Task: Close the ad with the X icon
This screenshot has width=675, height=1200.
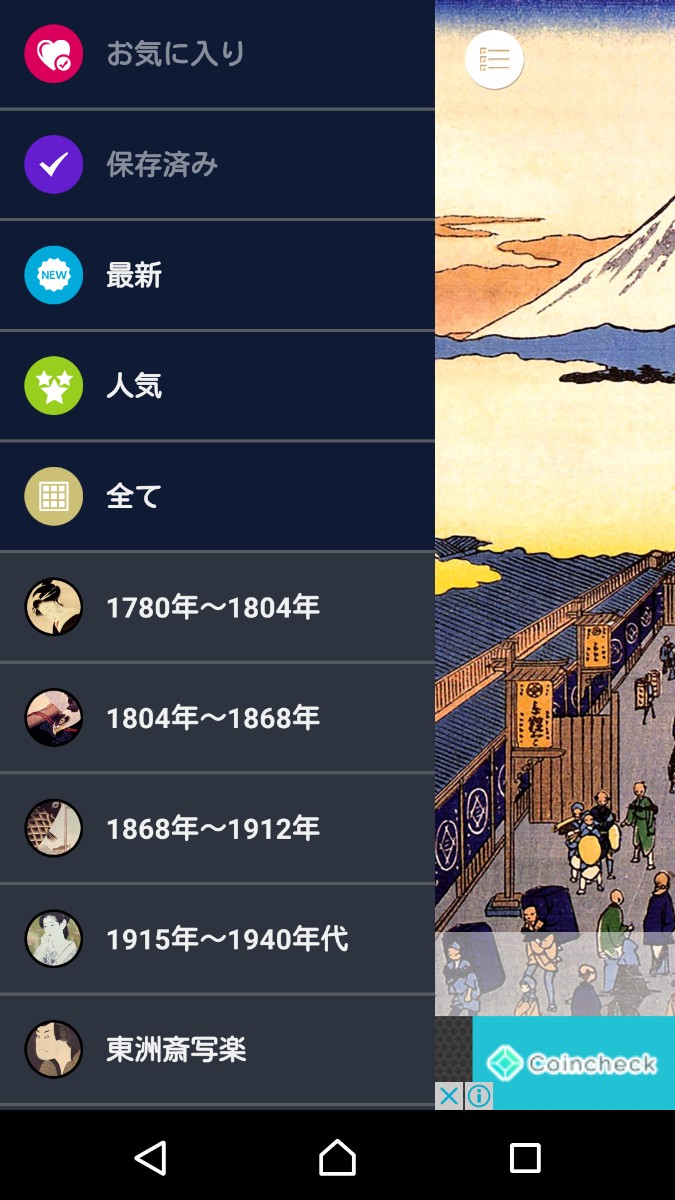Action: coord(449,1097)
